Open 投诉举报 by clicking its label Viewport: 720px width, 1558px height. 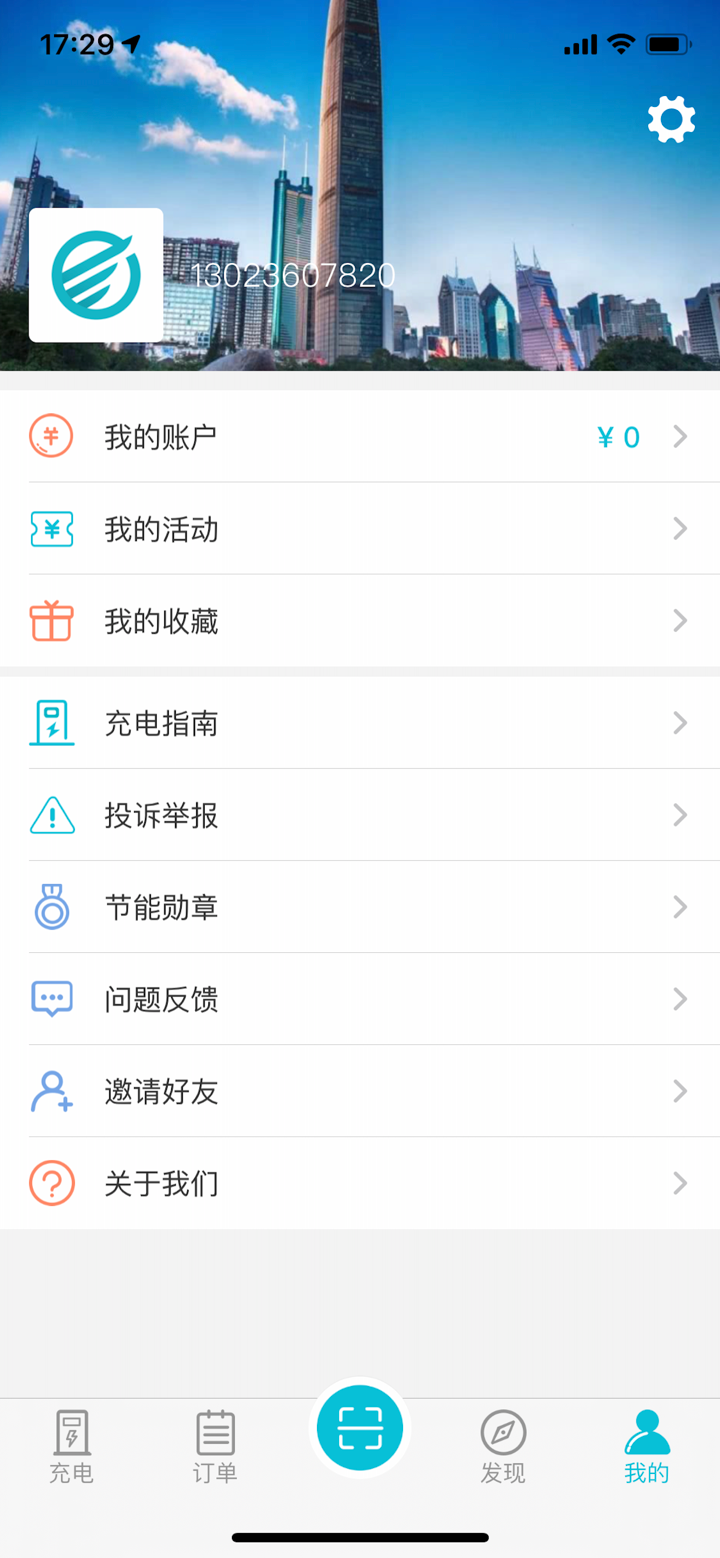click(x=163, y=815)
